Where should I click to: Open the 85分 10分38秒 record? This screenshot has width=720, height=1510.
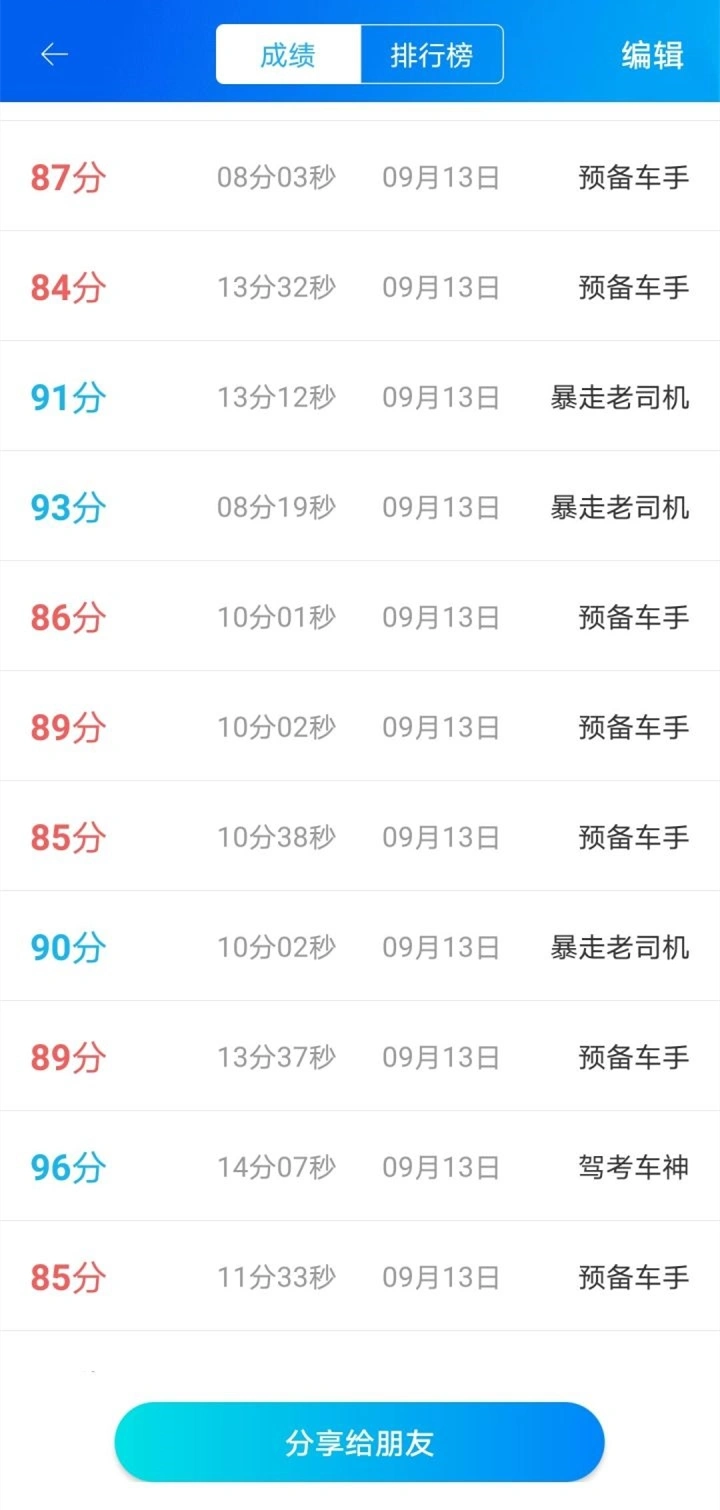360,836
